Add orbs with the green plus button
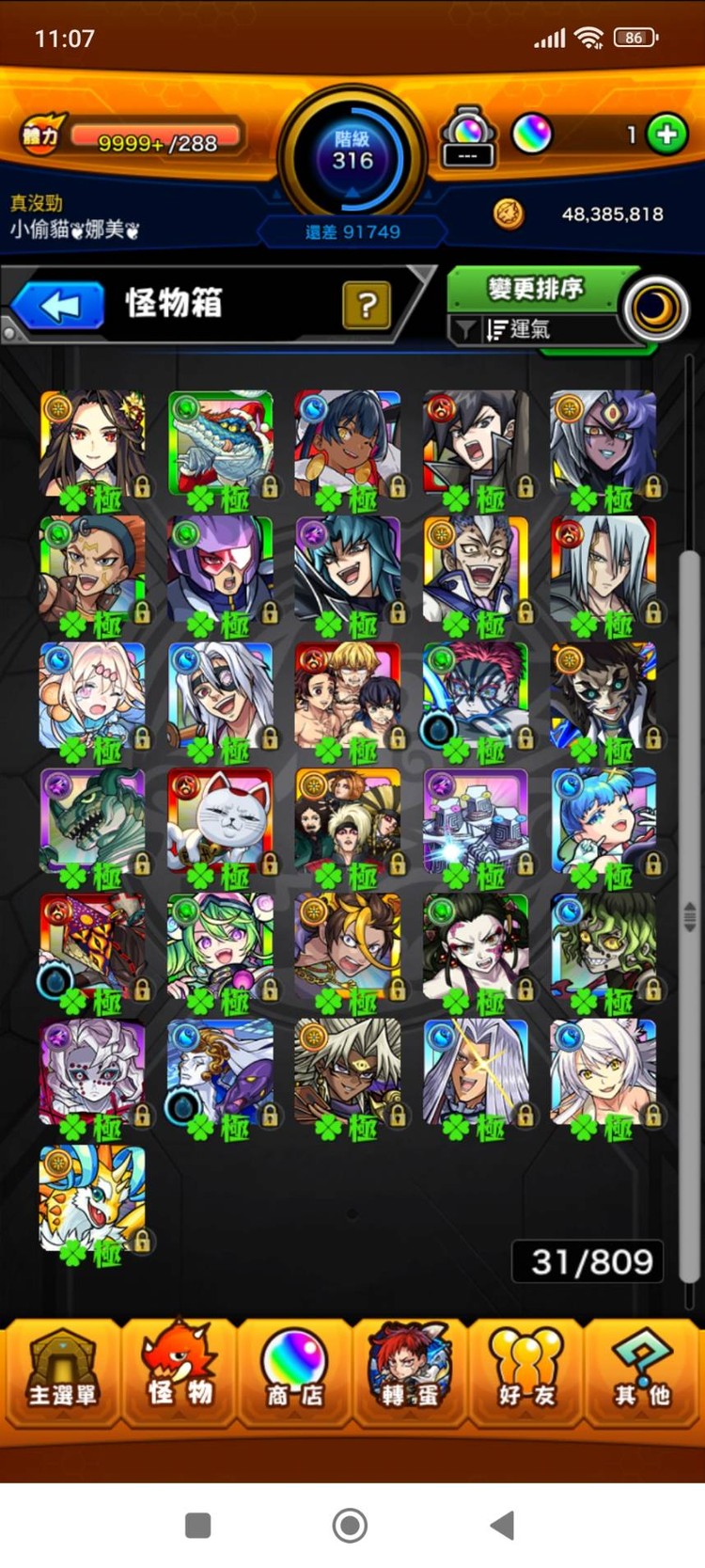 [666, 135]
